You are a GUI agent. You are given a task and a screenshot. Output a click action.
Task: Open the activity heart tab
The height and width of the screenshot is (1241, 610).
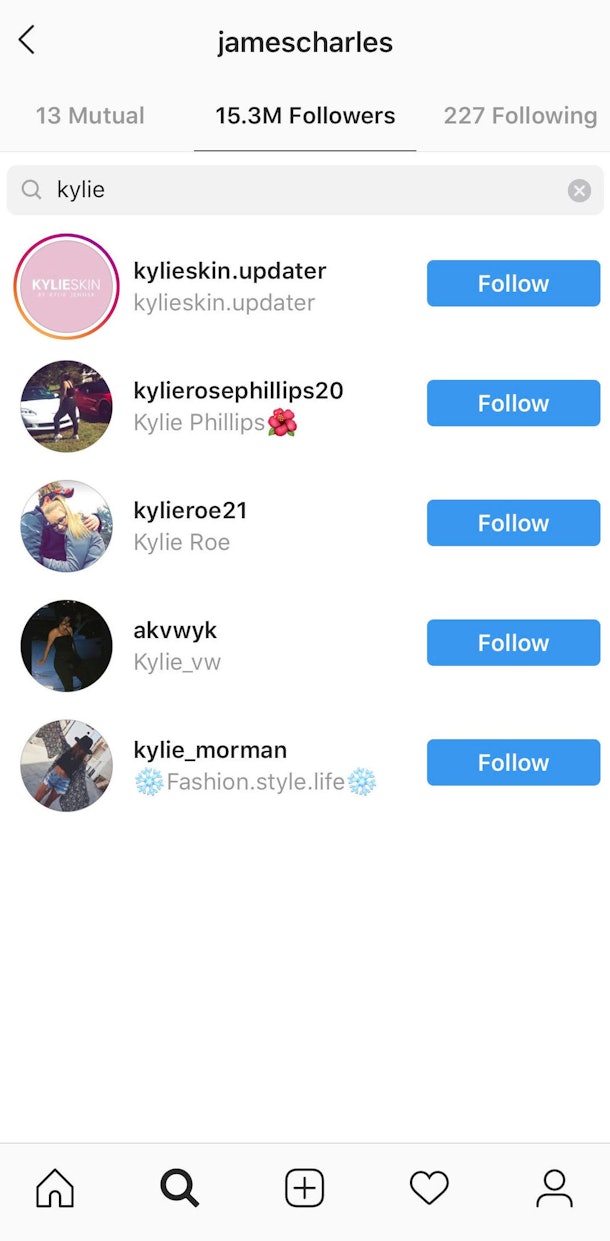[429, 1188]
